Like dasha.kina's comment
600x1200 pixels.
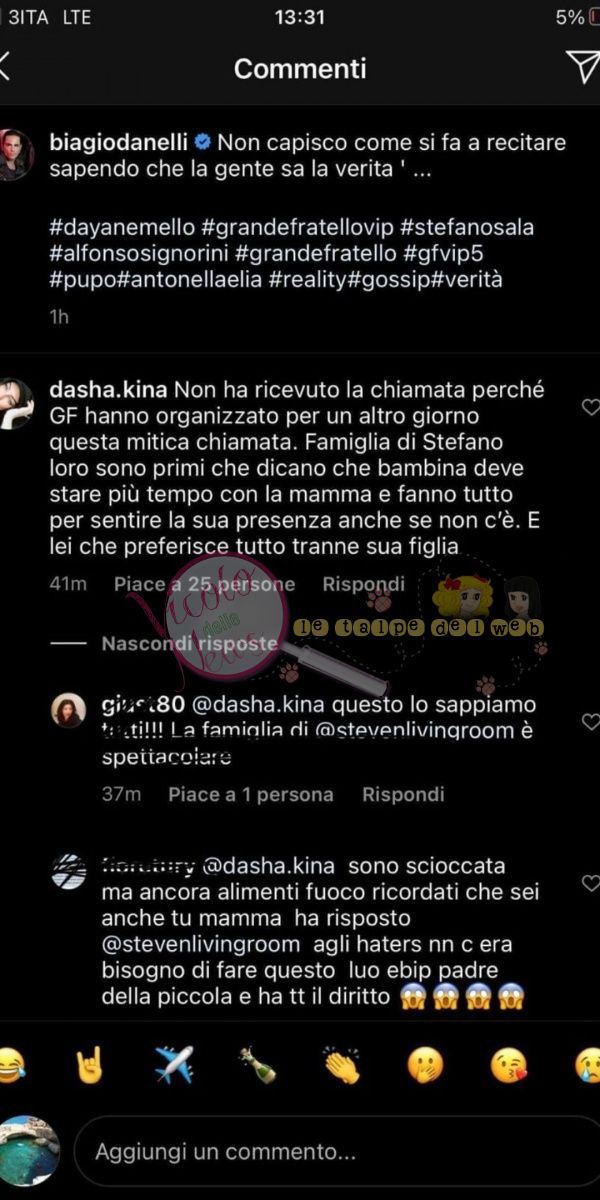[590, 406]
